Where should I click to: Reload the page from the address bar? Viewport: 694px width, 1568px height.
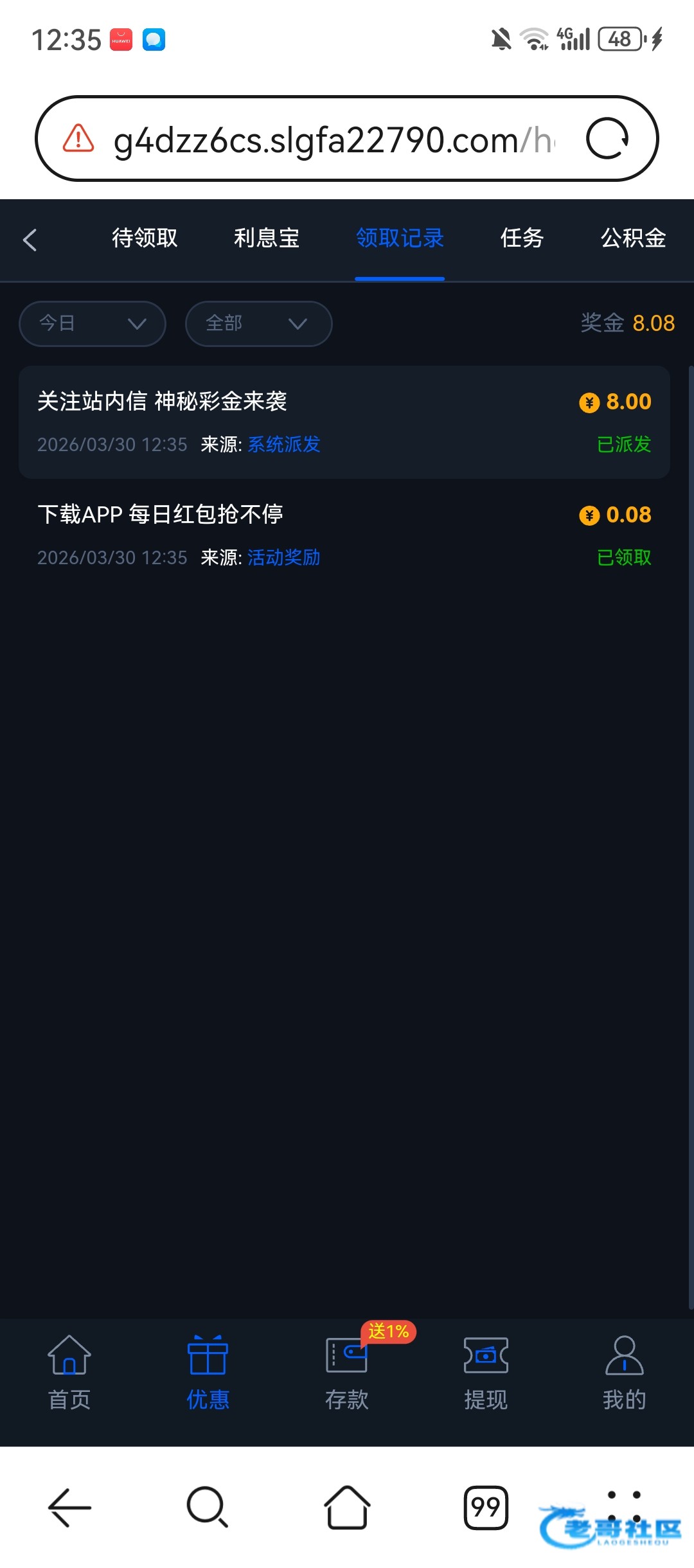click(607, 139)
